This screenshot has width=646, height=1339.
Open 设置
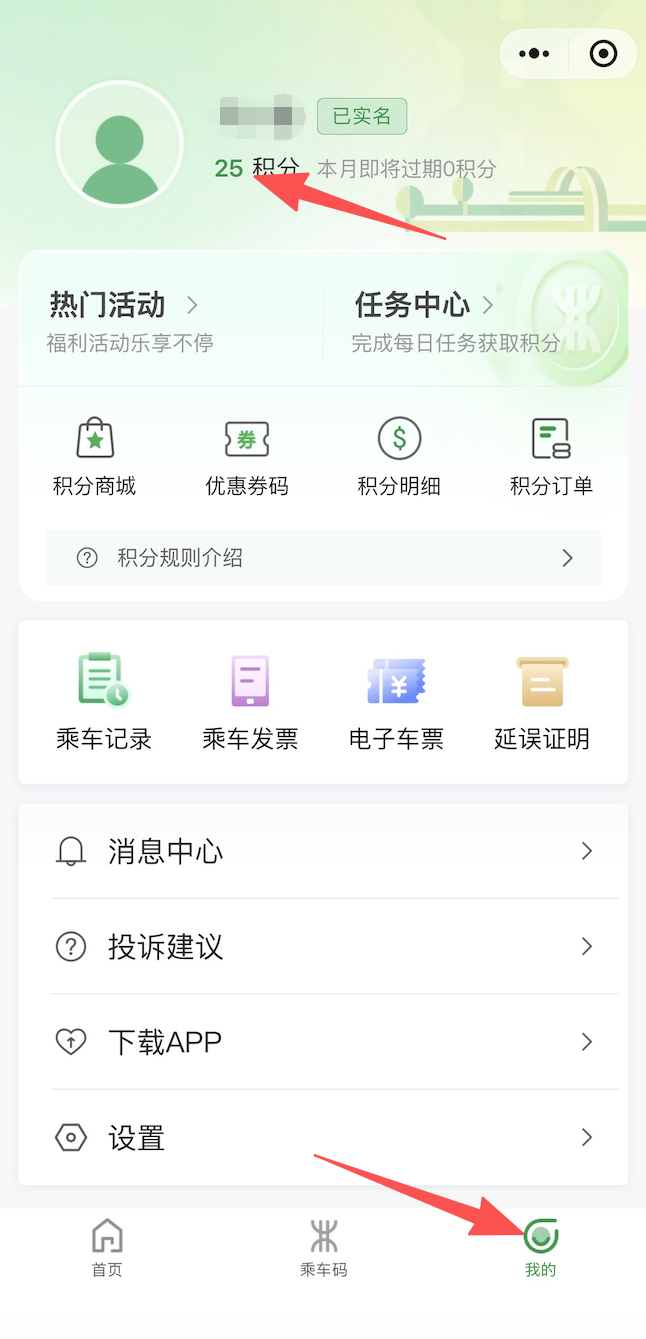tap(323, 1138)
